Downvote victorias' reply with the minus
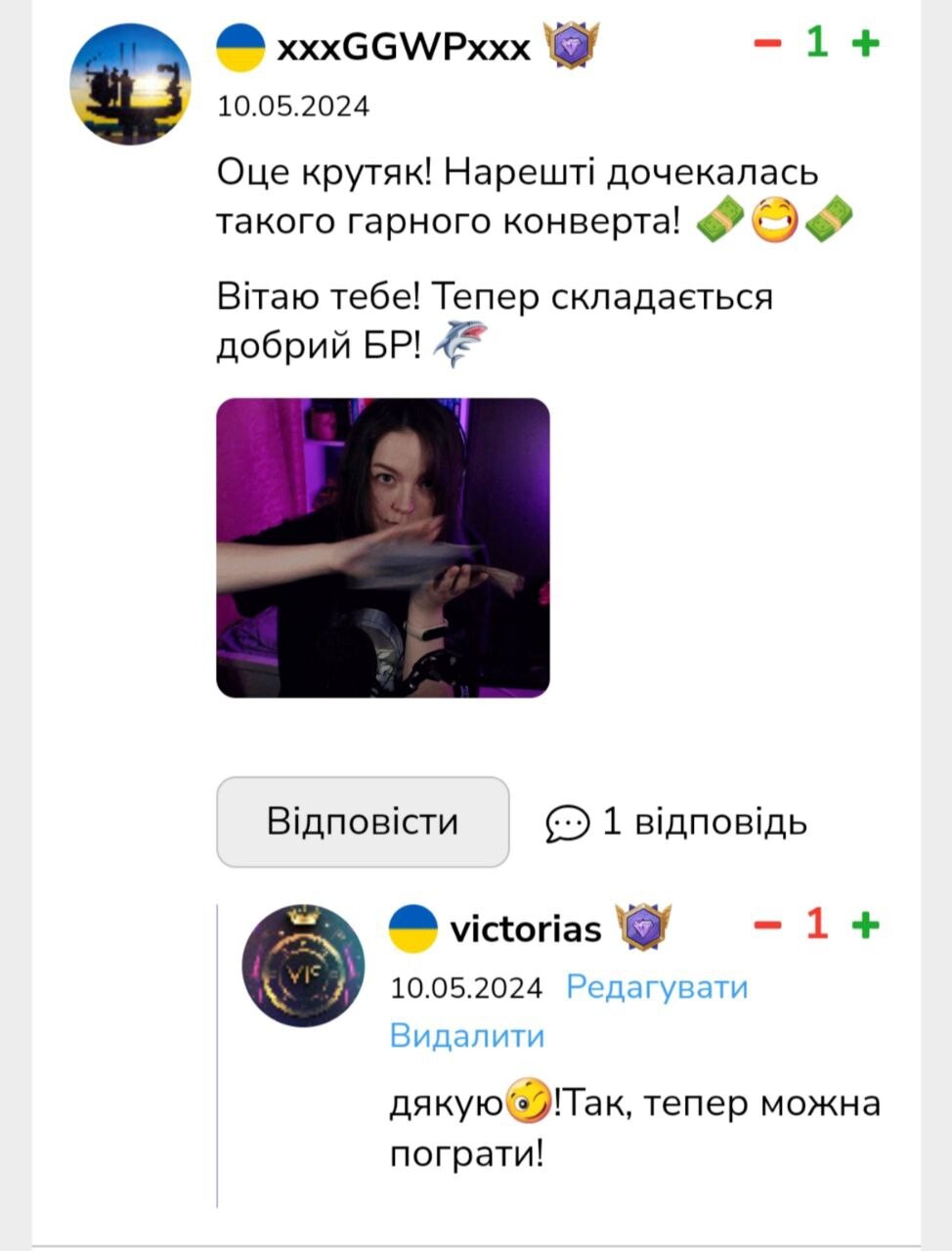Viewport: 952px width, 1251px height. [x=767, y=925]
